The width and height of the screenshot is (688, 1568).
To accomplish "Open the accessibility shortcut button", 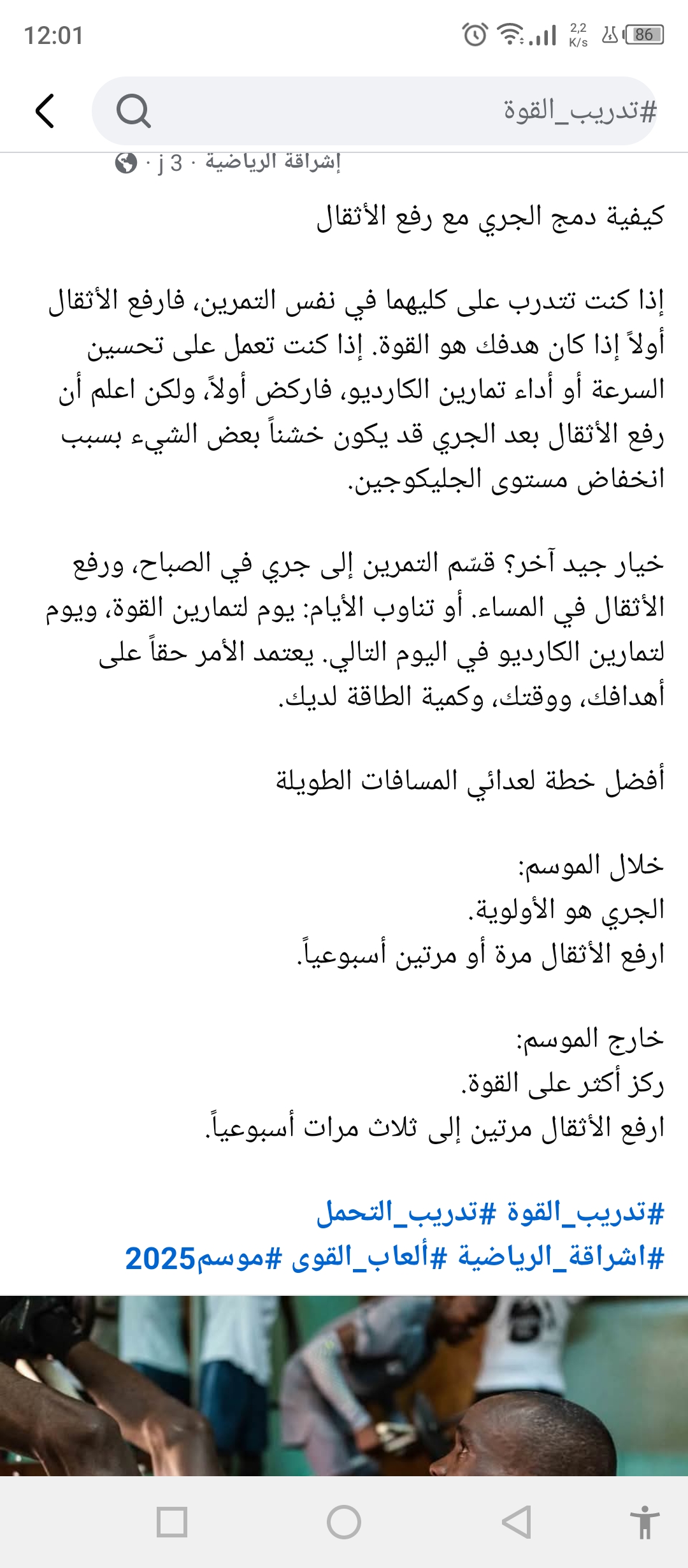I will tap(645, 1522).
